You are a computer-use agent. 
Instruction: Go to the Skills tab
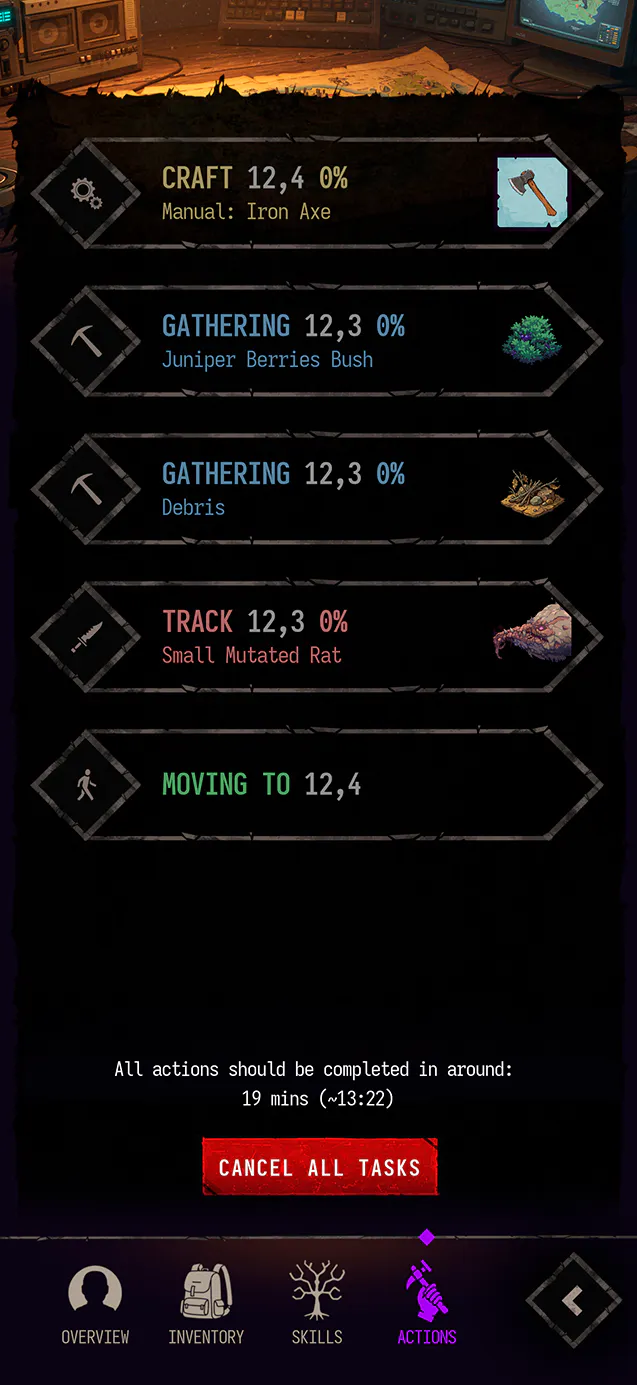pyautogui.click(x=317, y=1304)
